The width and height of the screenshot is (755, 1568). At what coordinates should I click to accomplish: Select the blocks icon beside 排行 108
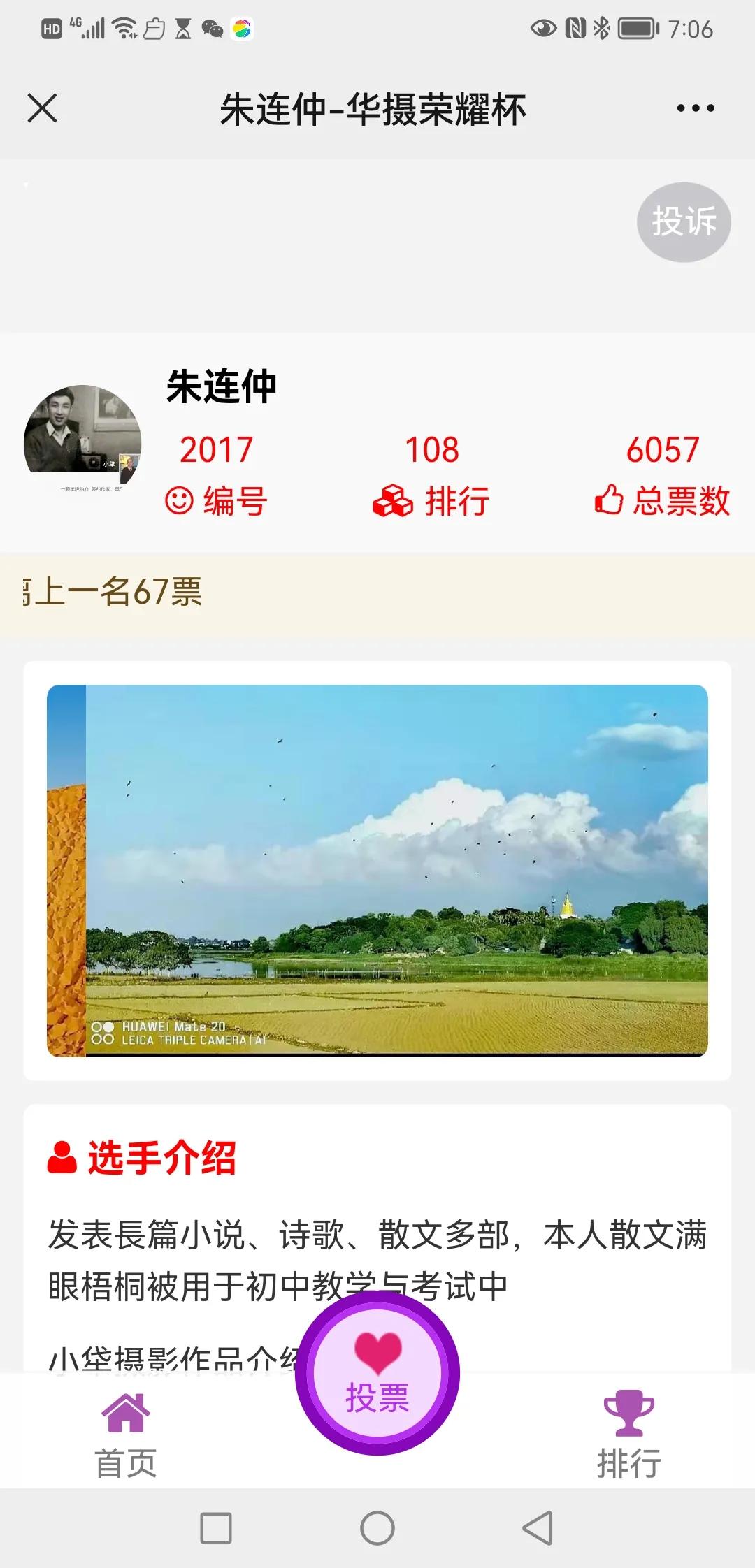coord(395,501)
